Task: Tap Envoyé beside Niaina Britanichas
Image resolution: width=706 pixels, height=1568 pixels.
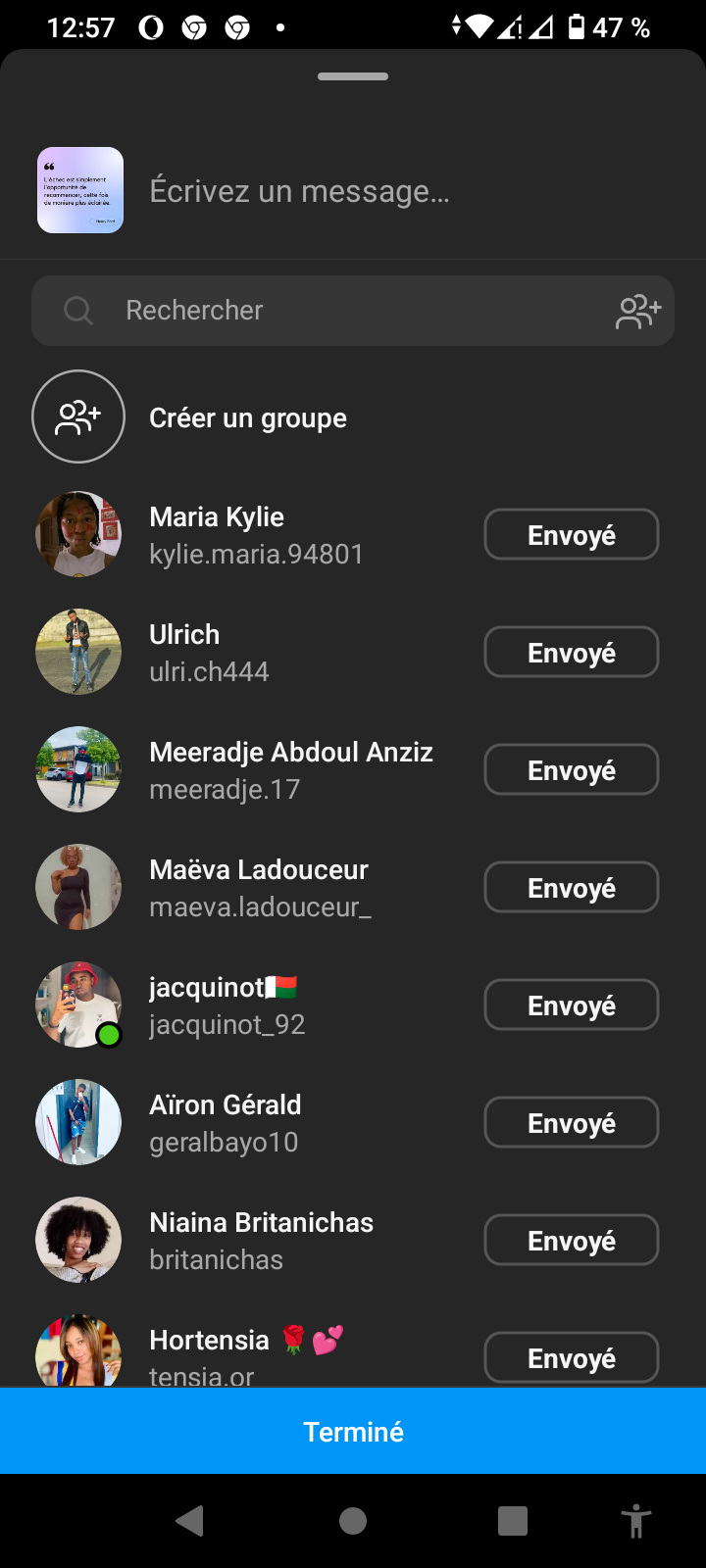Action: coord(572,1241)
